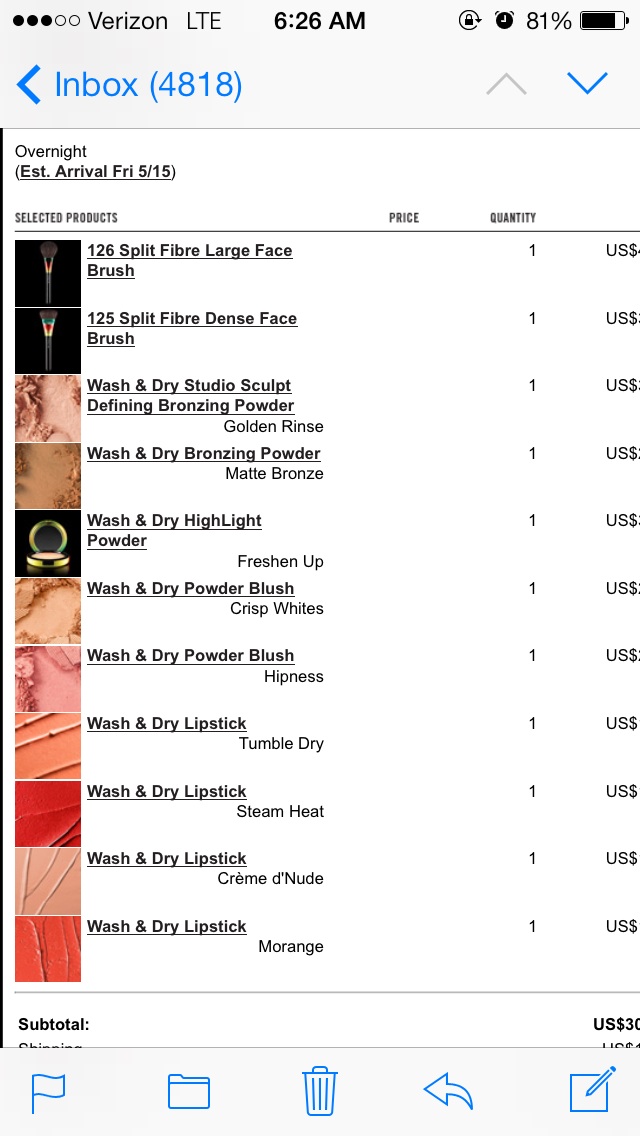Viewport: 640px width, 1136px height.
Task: Open the Wash & Dry Bronzing Powder link
Action: pos(204,454)
